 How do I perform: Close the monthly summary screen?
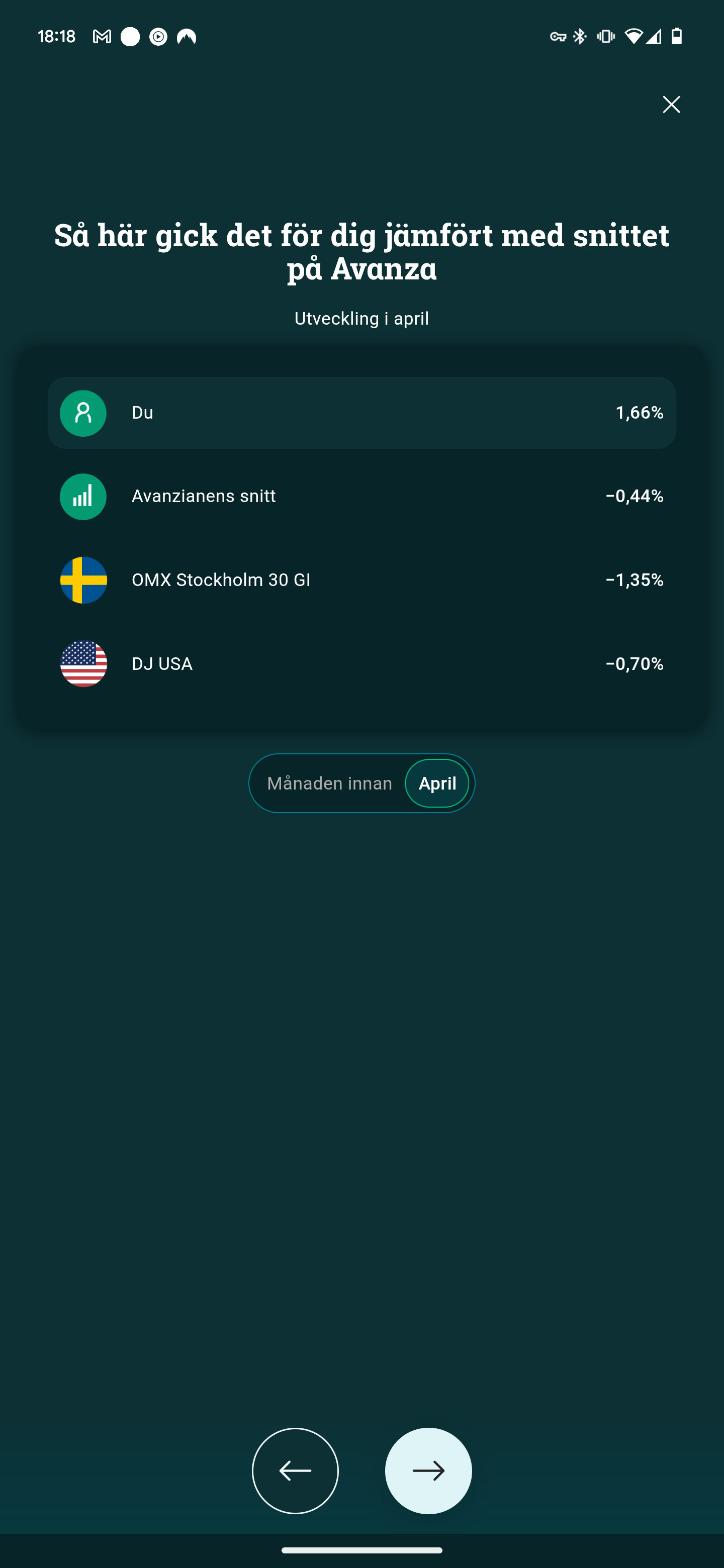[671, 105]
